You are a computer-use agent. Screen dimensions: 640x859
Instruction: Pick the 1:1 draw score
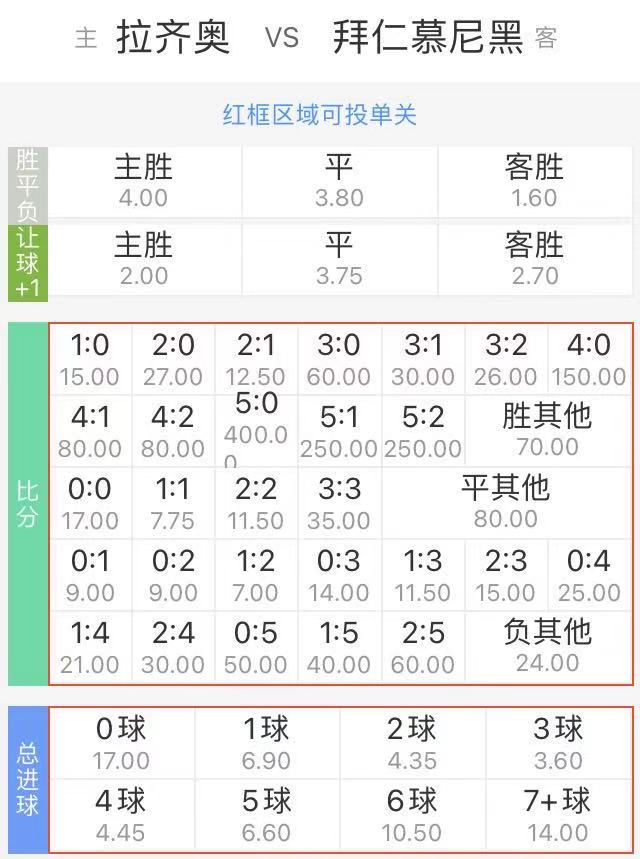pos(173,504)
